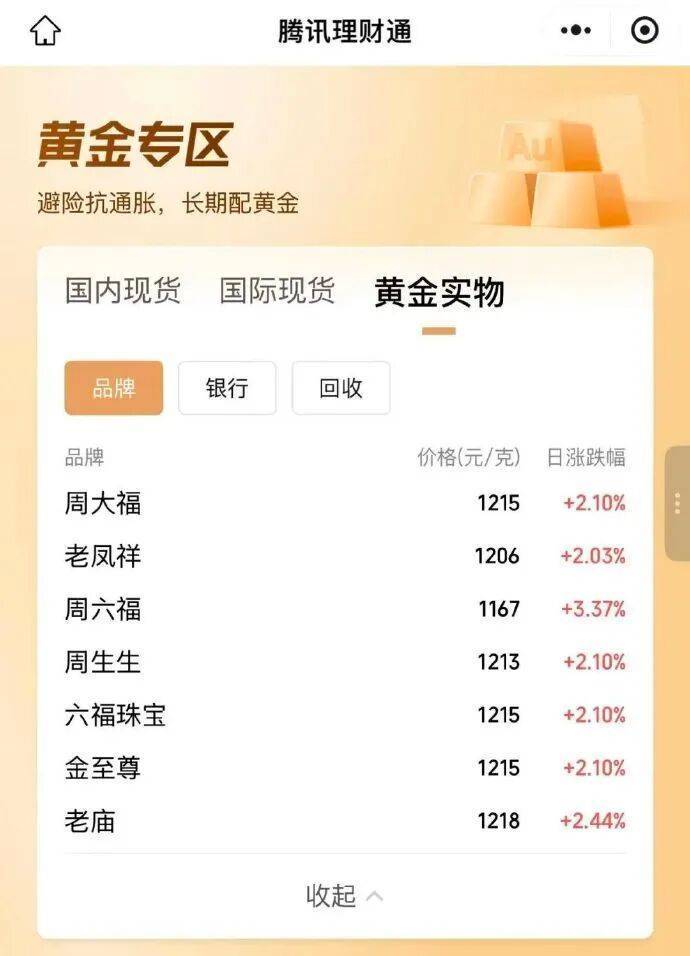
Task: Select the 黄金实物 tab
Action: (439, 293)
